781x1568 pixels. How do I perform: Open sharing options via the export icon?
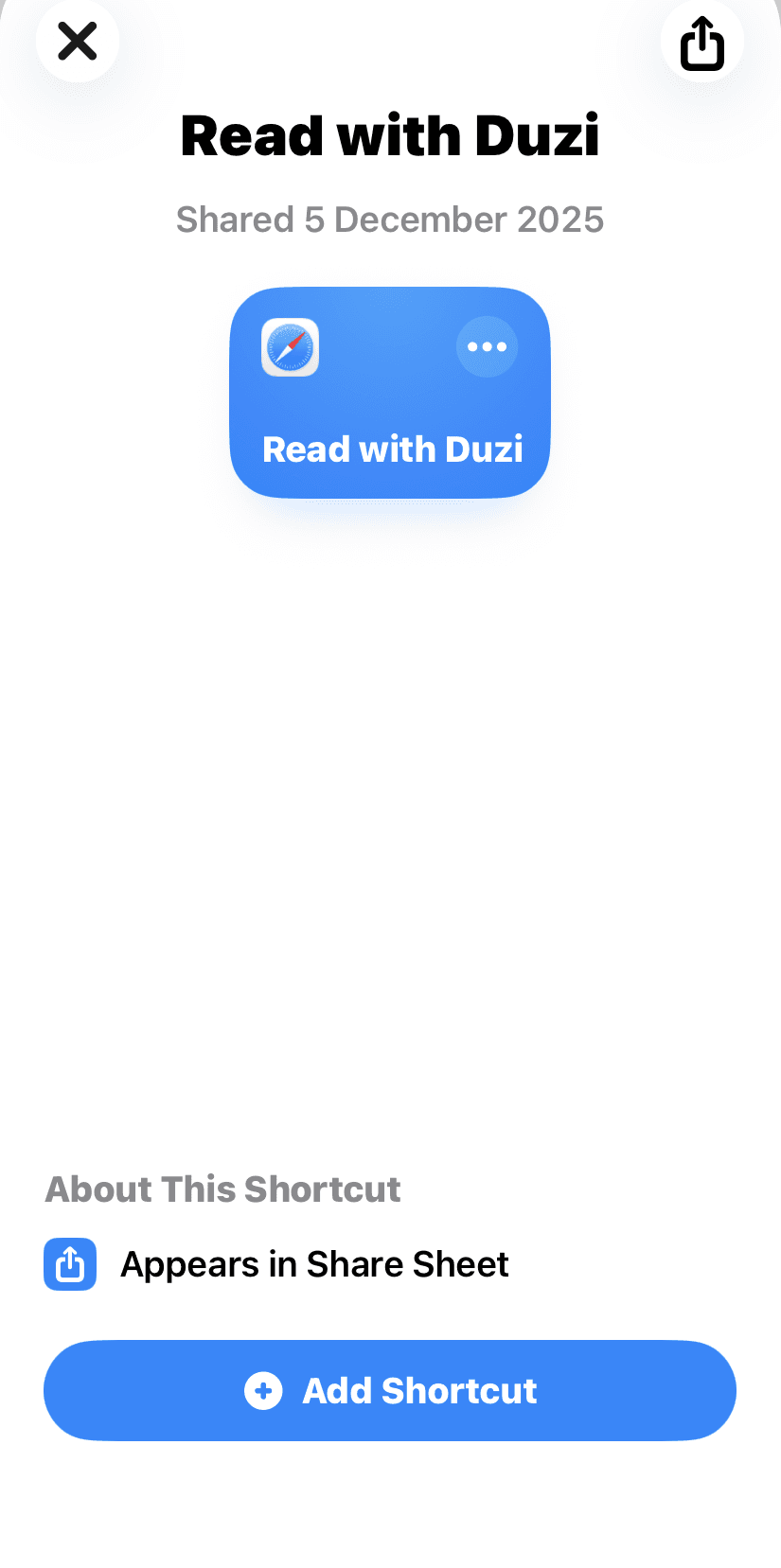[701, 42]
